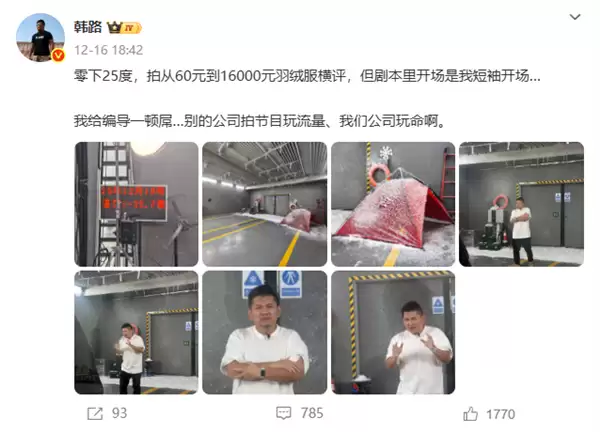Open the photo of the red temperature display
The width and height of the screenshot is (600, 432).
(x=136, y=203)
